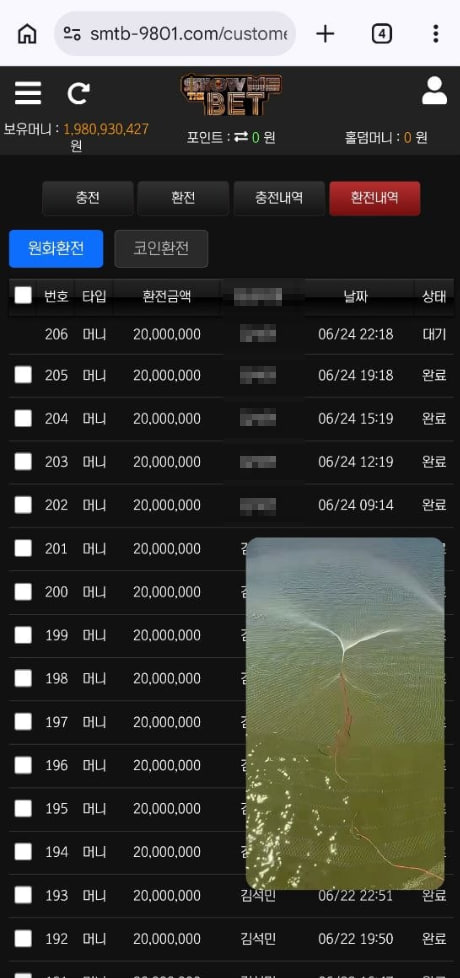Refresh the balance with reload icon

point(79,93)
